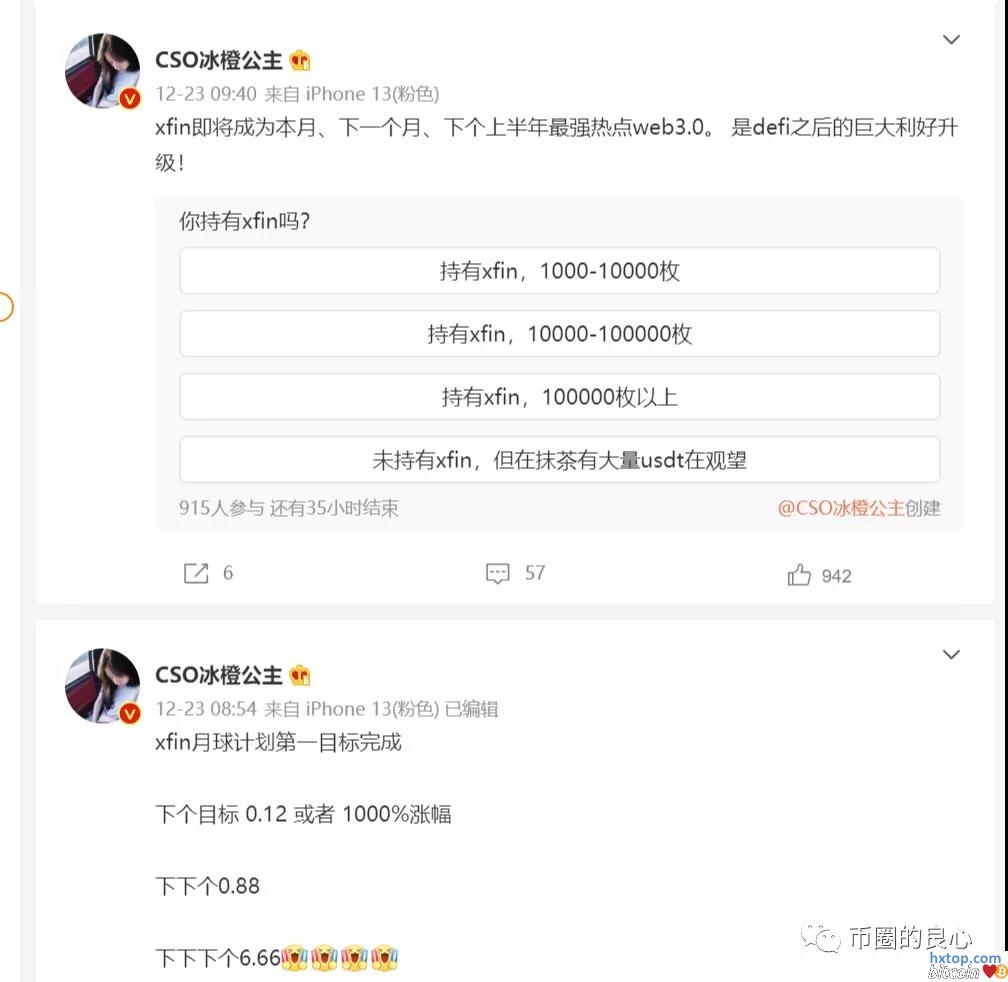Open the avatar on the 08:54 post
This screenshot has width=1008, height=982.
pos(102,686)
